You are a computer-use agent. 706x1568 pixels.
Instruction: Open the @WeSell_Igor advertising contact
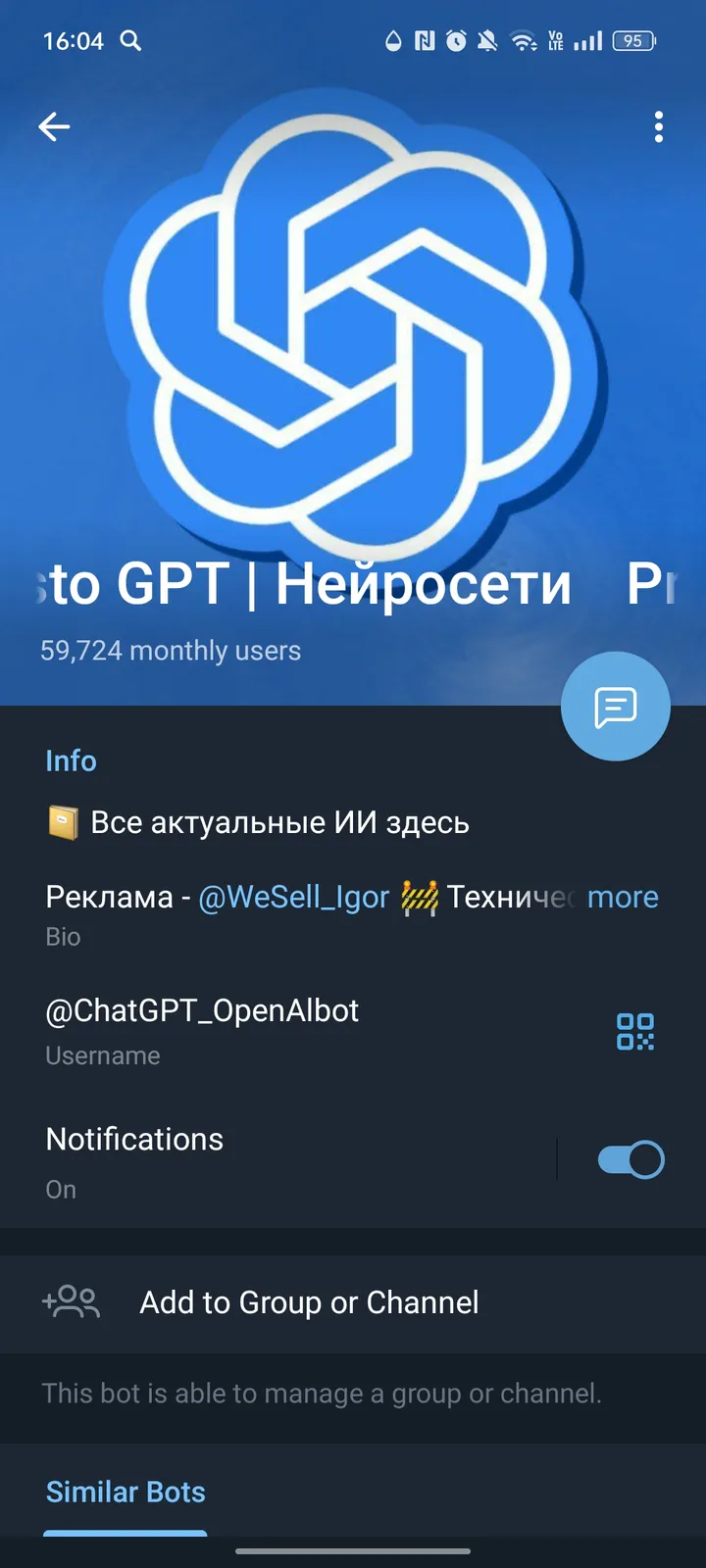coord(293,897)
